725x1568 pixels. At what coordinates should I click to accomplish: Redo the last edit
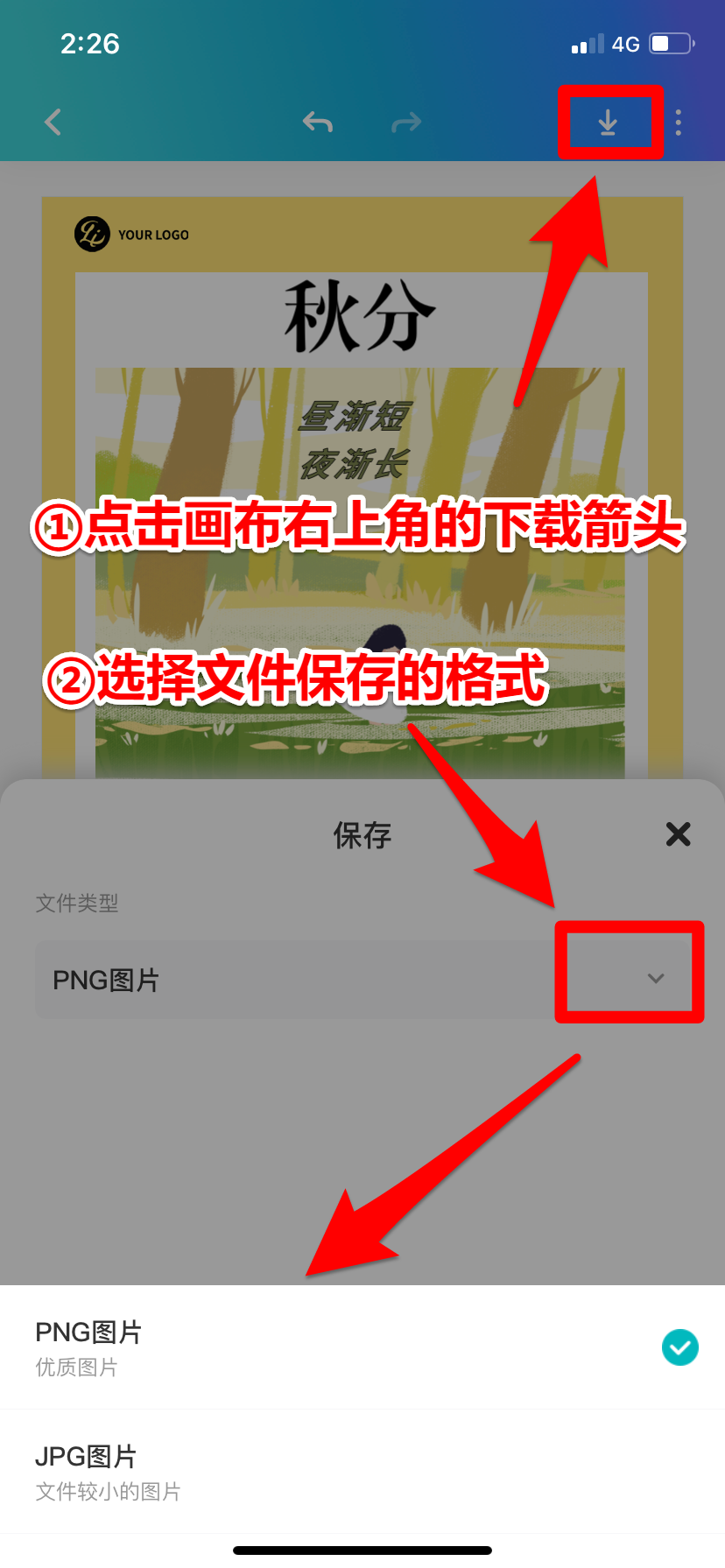coord(406,123)
